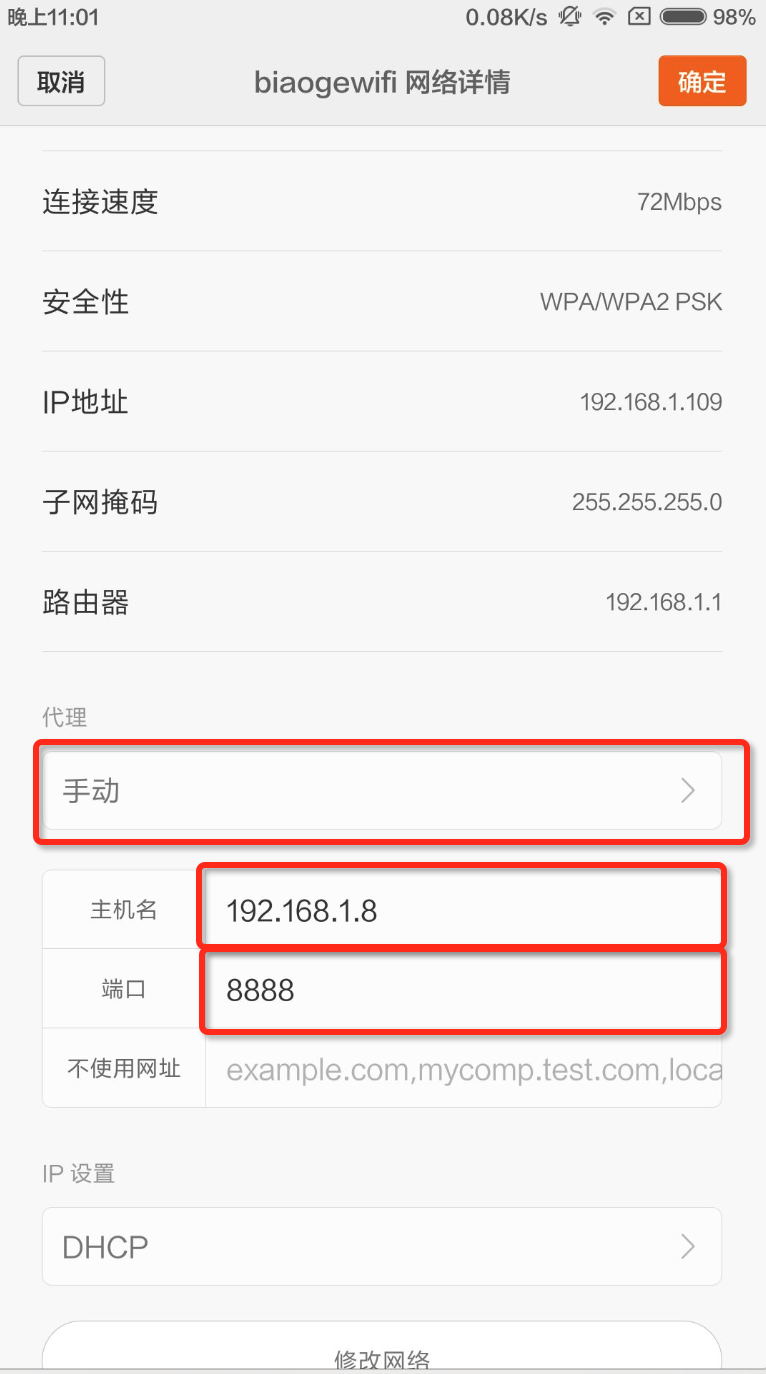The image size is (766, 1374).
Task: Confirm settings with 确定 button
Action: [702, 81]
